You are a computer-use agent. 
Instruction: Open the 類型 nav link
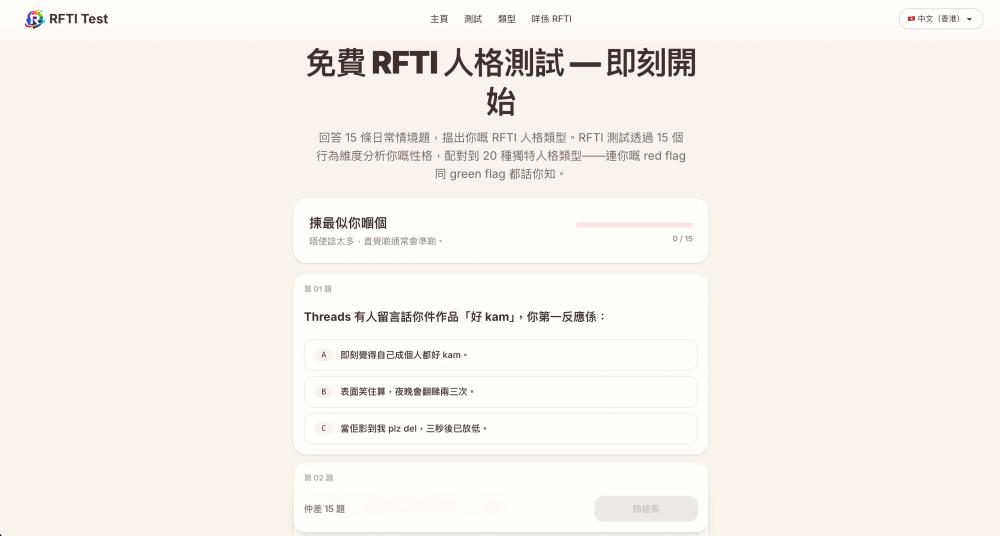(x=507, y=19)
